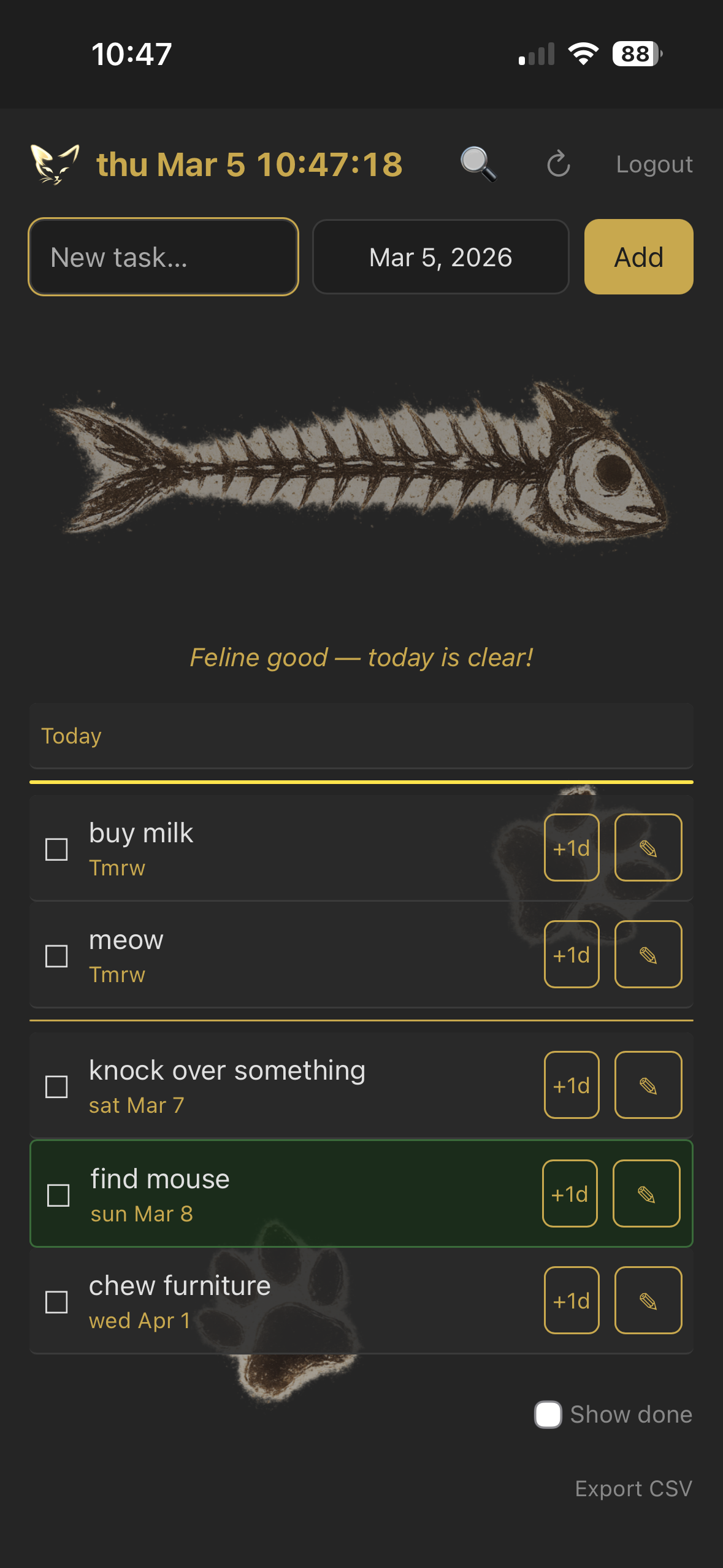Screen dimensions: 723x1568
Task: Edit the buy milk task
Action: (x=648, y=848)
